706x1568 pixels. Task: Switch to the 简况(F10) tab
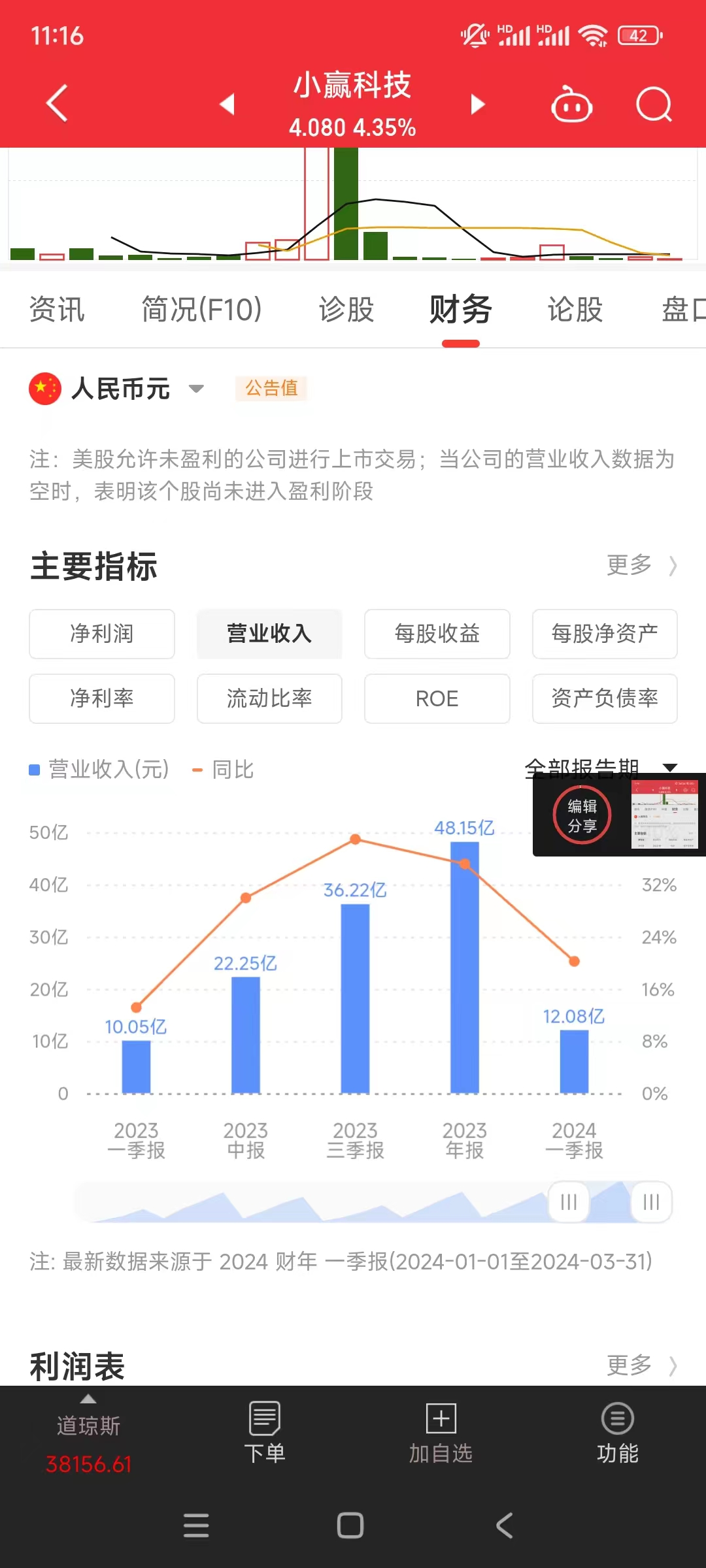click(201, 310)
